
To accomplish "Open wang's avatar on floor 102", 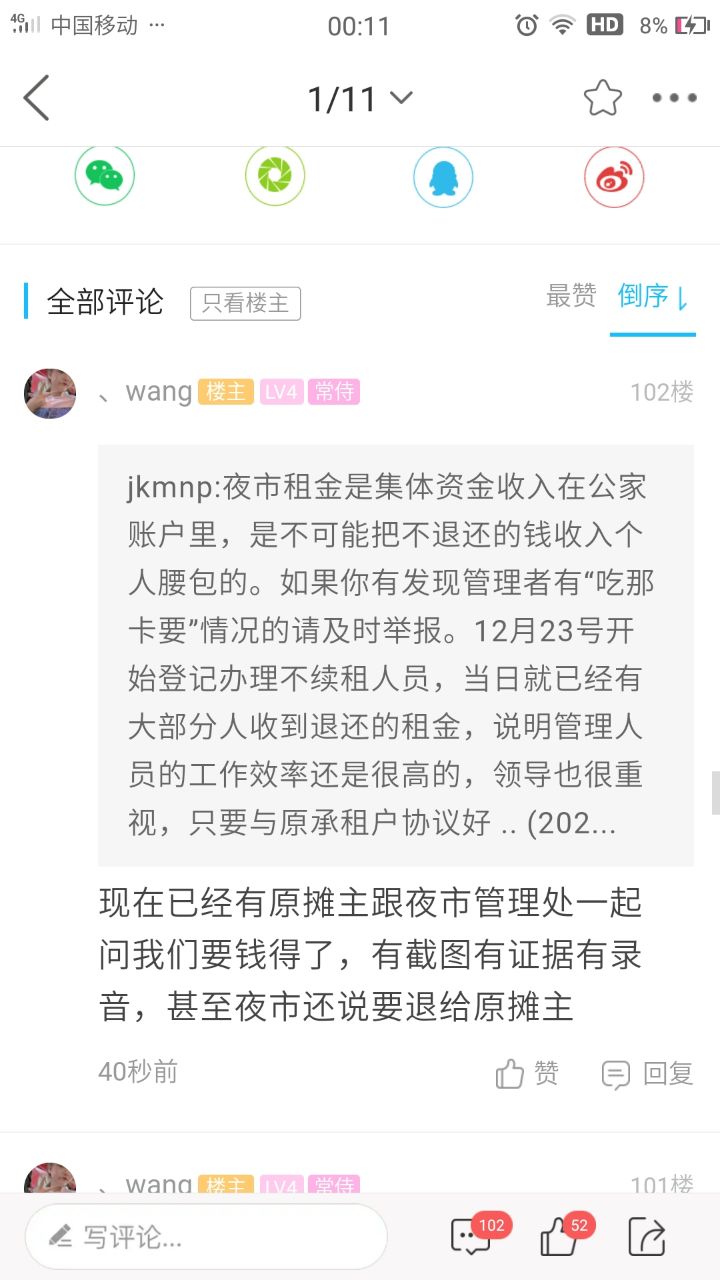I will pyautogui.click(x=49, y=393).
